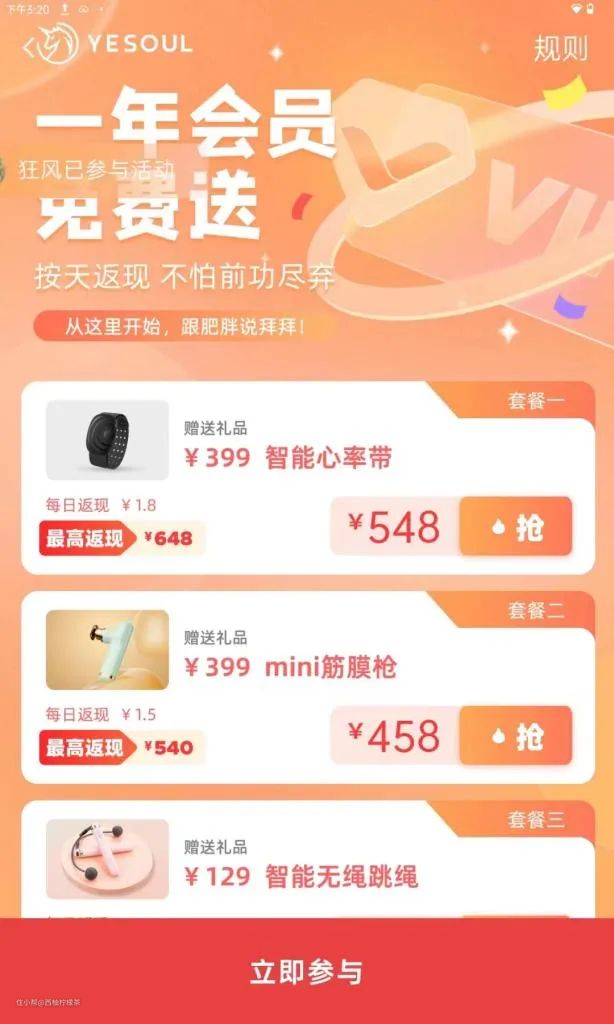Open the 智能无绳跳绳 package card
The width and height of the screenshot is (614, 1024).
pyautogui.click(x=300, y=877)
